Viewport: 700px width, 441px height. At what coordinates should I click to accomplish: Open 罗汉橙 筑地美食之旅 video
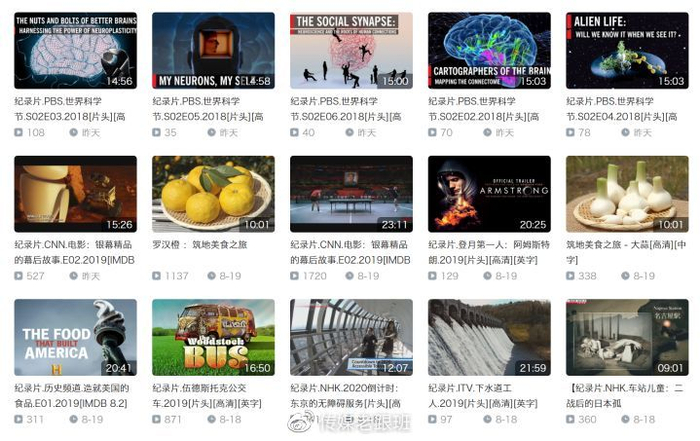point(213,194)
